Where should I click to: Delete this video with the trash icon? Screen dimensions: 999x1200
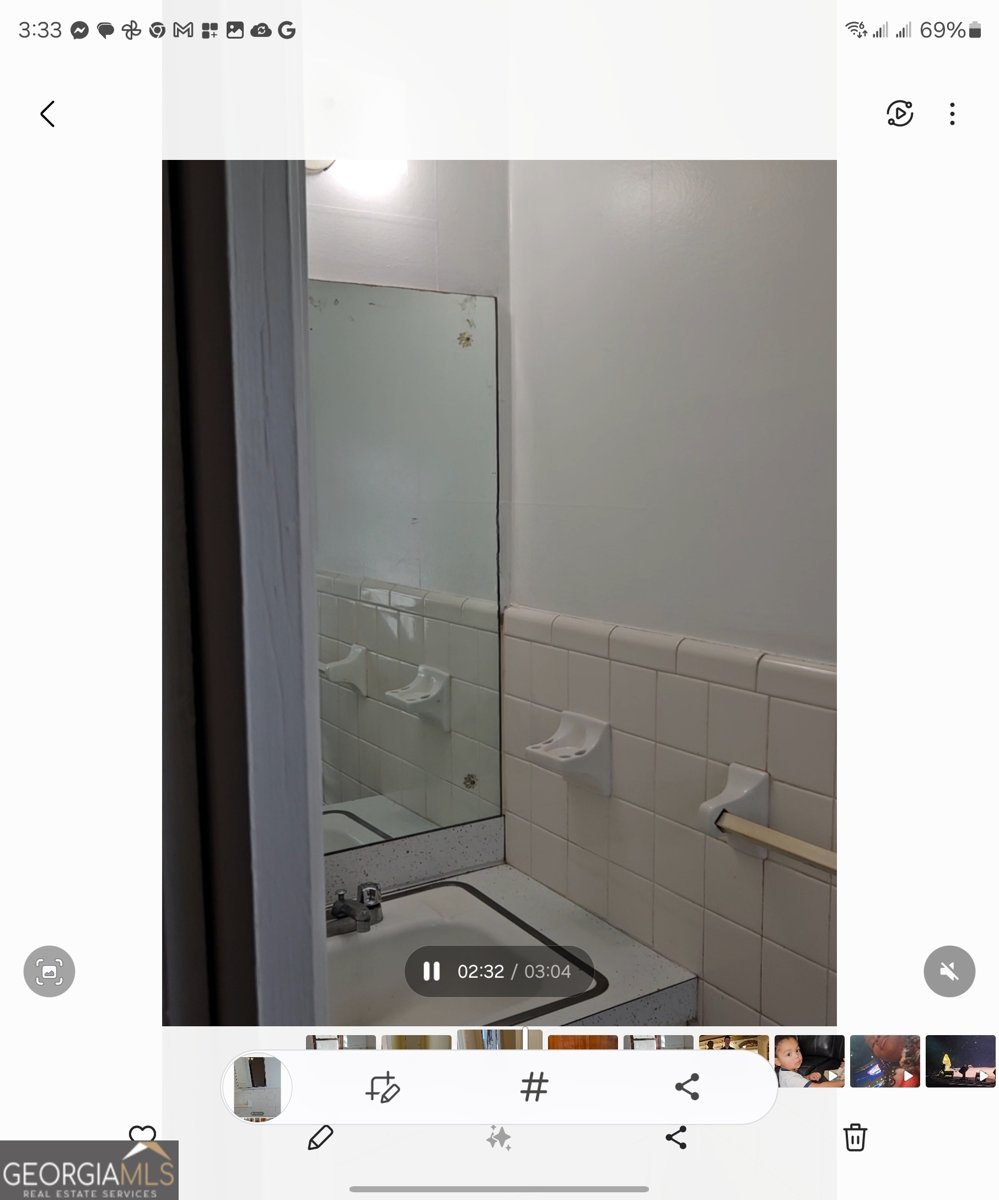coord(854,1138)
